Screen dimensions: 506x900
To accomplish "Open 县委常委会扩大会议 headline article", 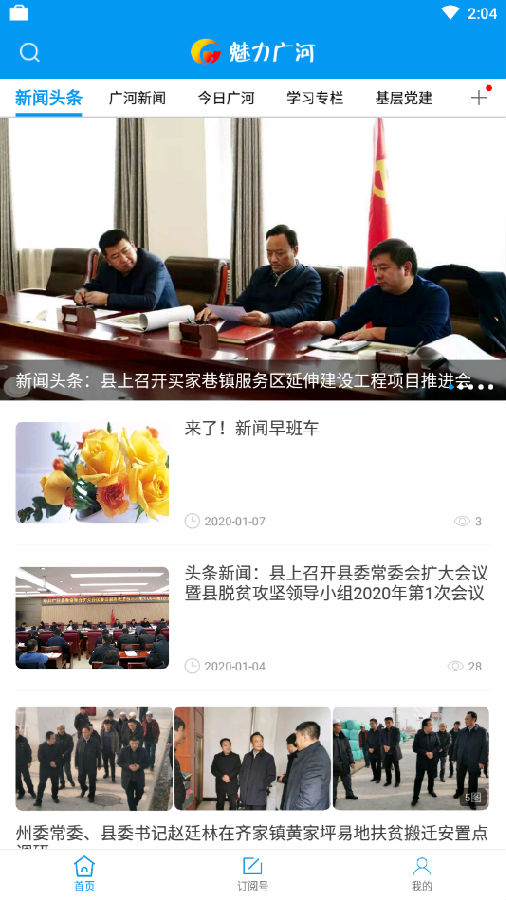I will (x=253, y=618).
